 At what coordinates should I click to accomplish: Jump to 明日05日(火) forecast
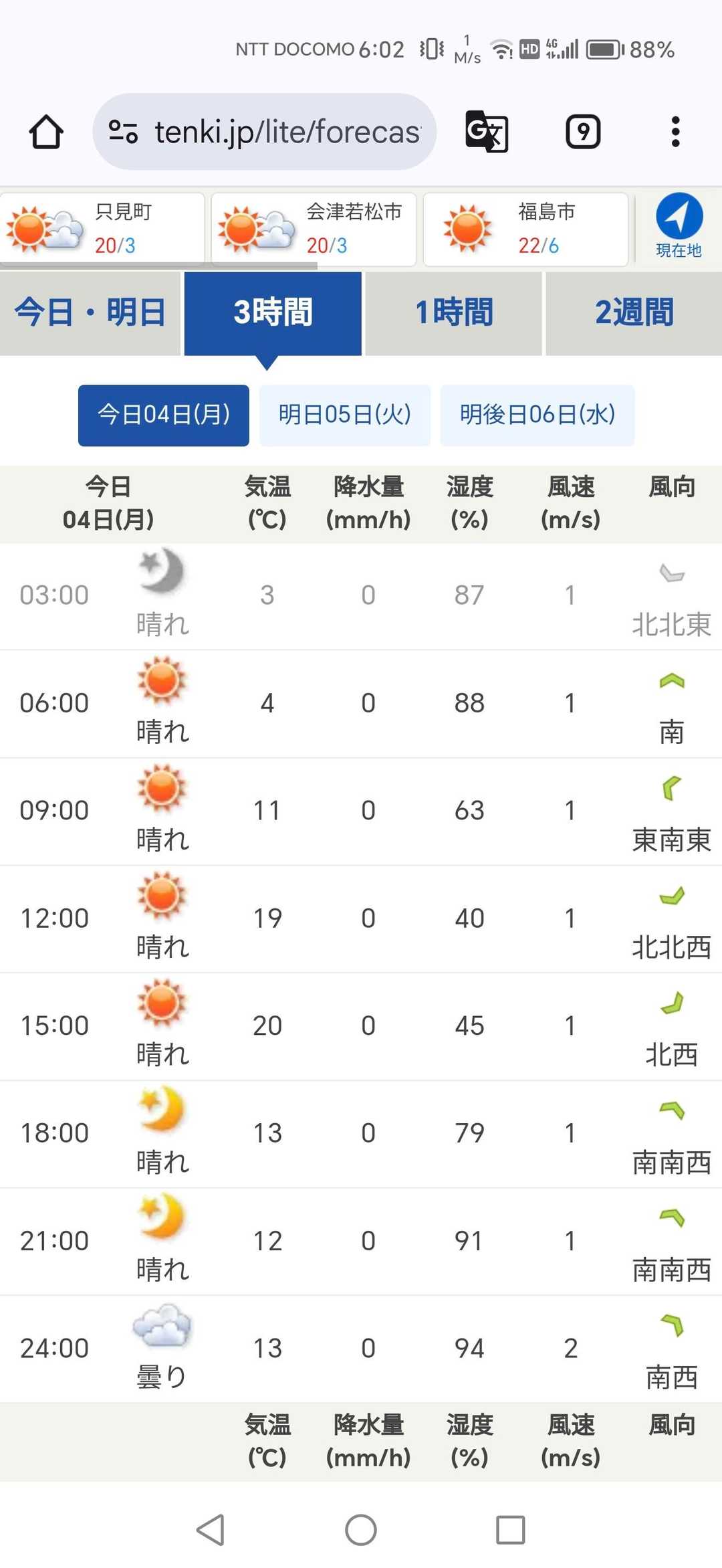(x=345, y=415)
